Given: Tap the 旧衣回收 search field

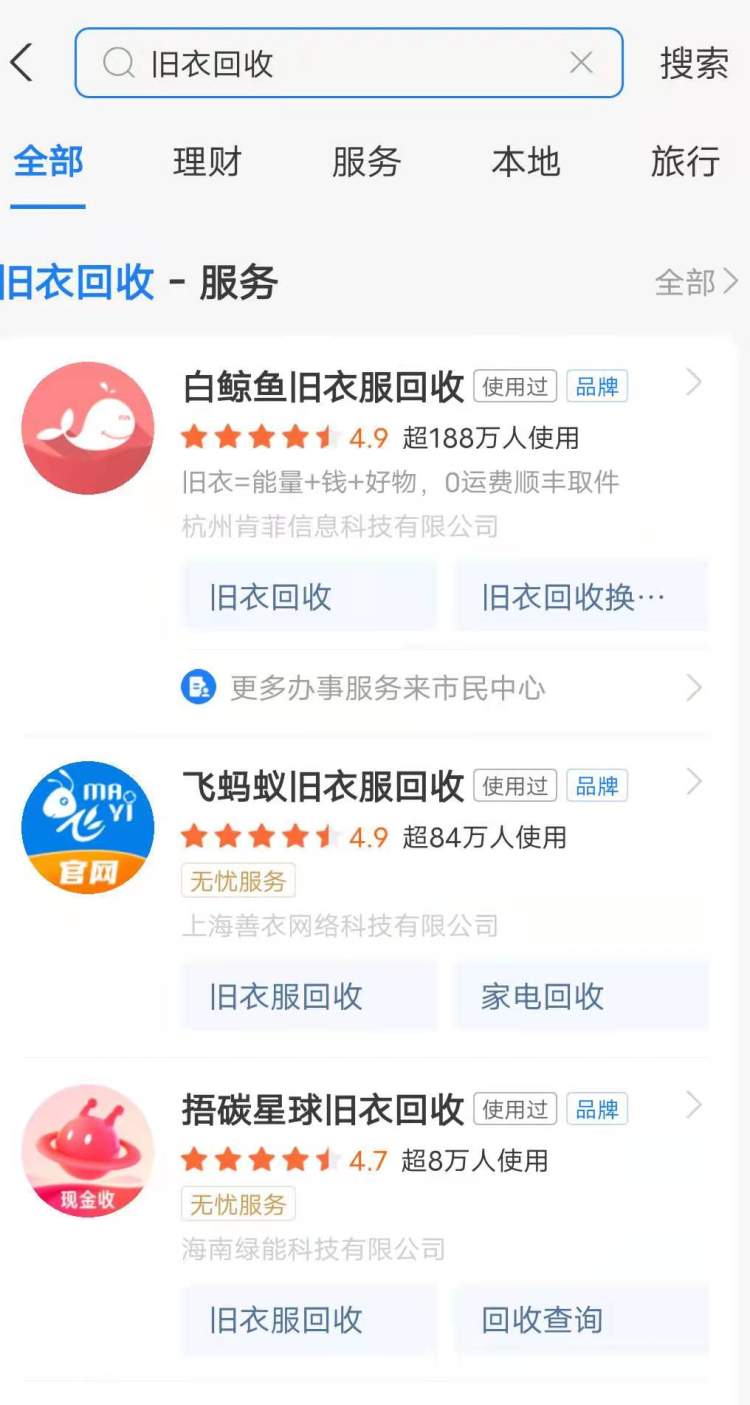Looking at the screenshot, I should point(340,63).
